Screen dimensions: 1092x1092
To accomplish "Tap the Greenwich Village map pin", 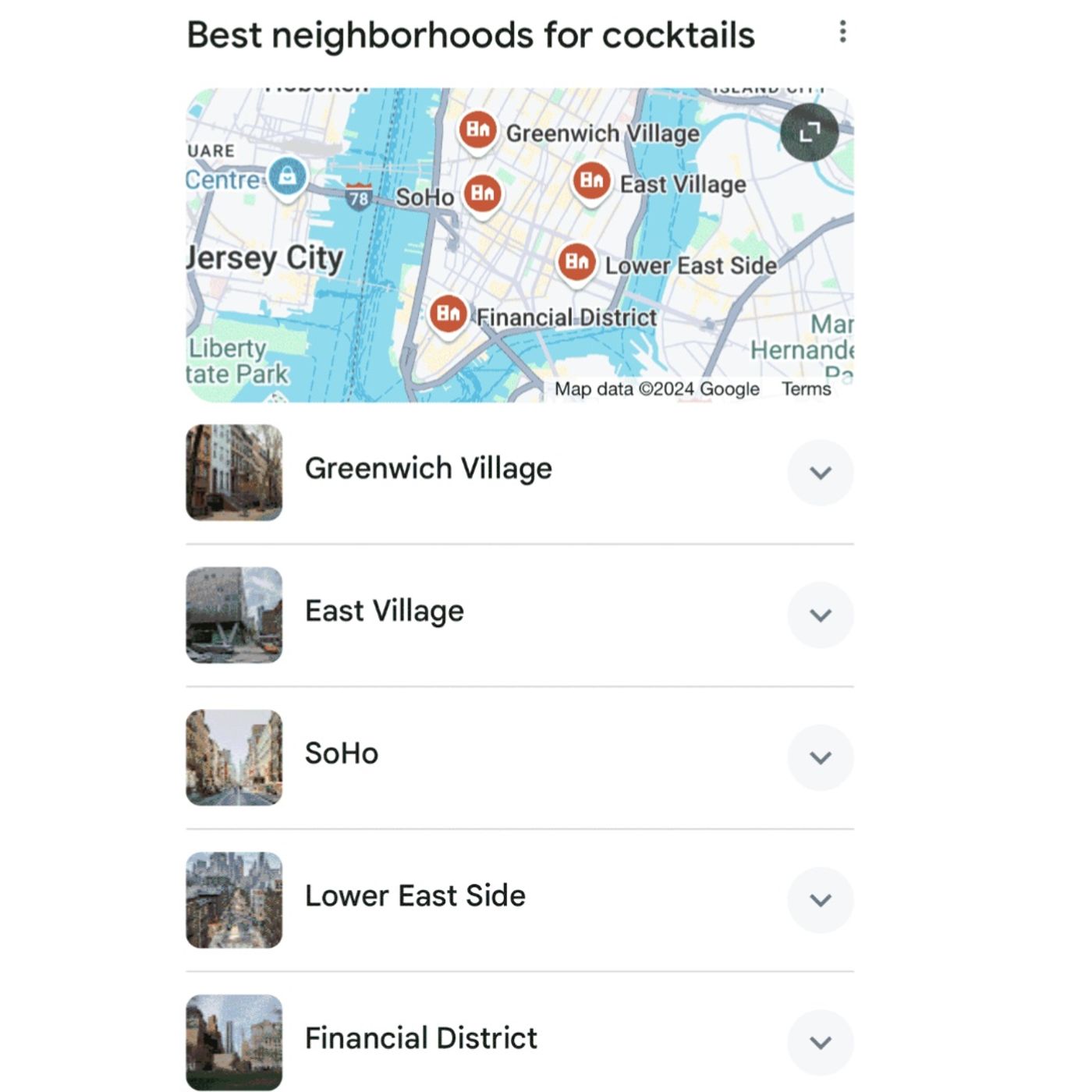I will click(477, 129).
